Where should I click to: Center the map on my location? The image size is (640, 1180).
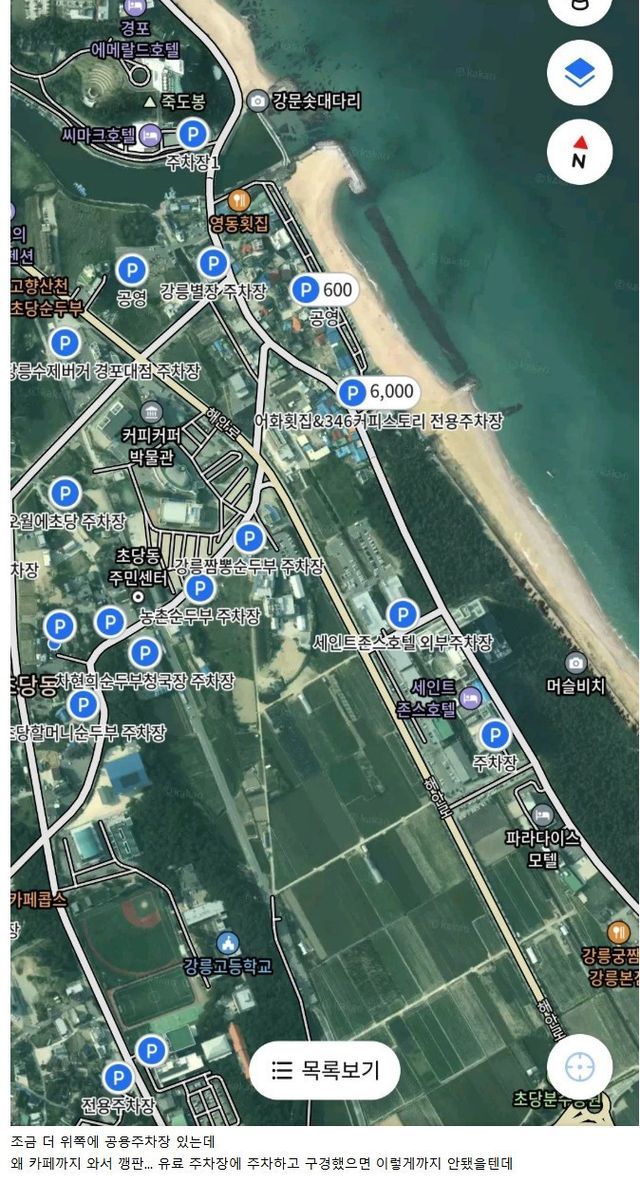coord(580,1067)
